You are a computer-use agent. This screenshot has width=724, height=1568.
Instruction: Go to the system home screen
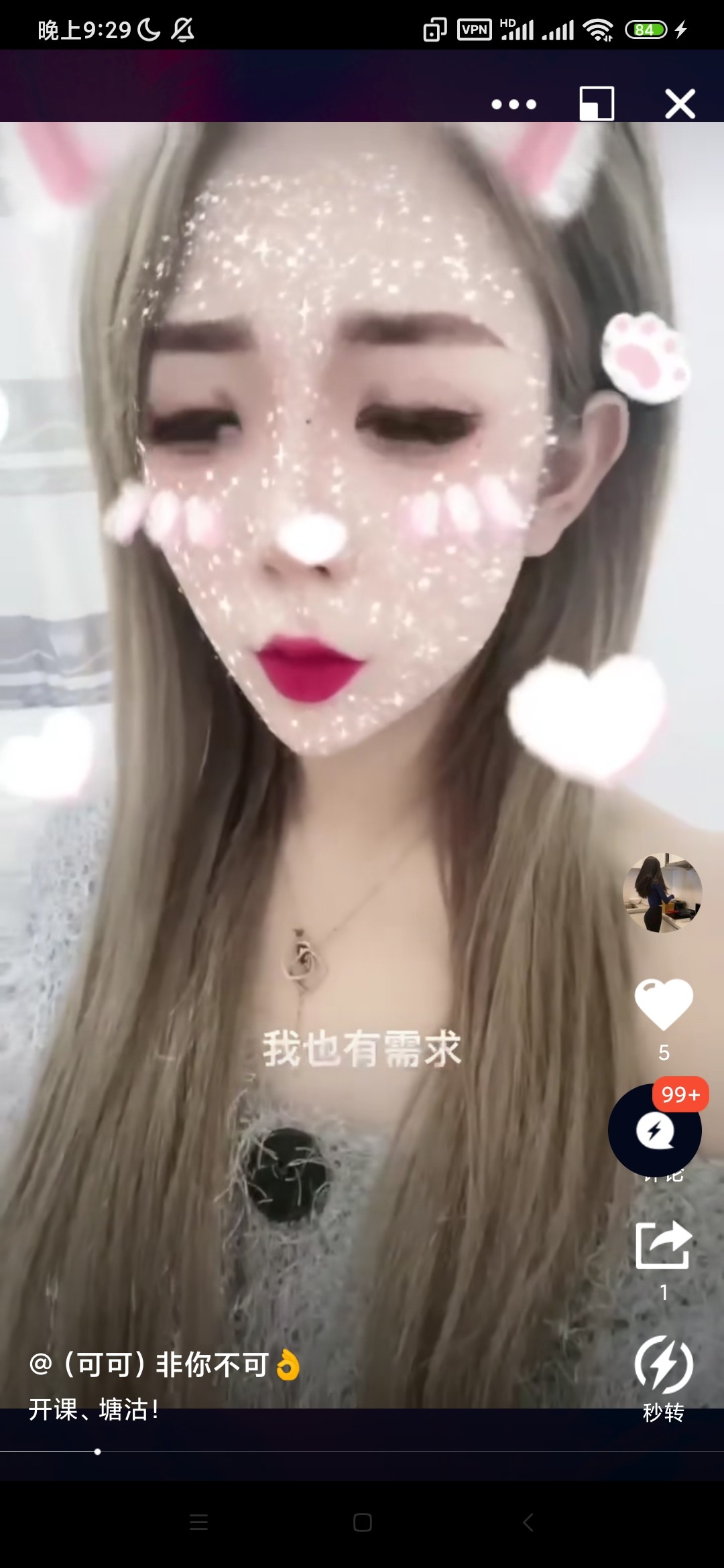tap(362, 1522)
